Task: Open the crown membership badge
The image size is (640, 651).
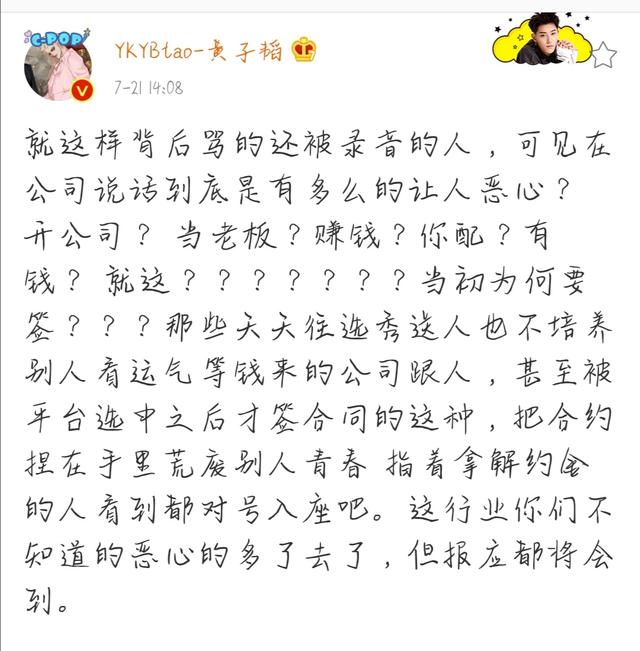Action: coord(305,48)
